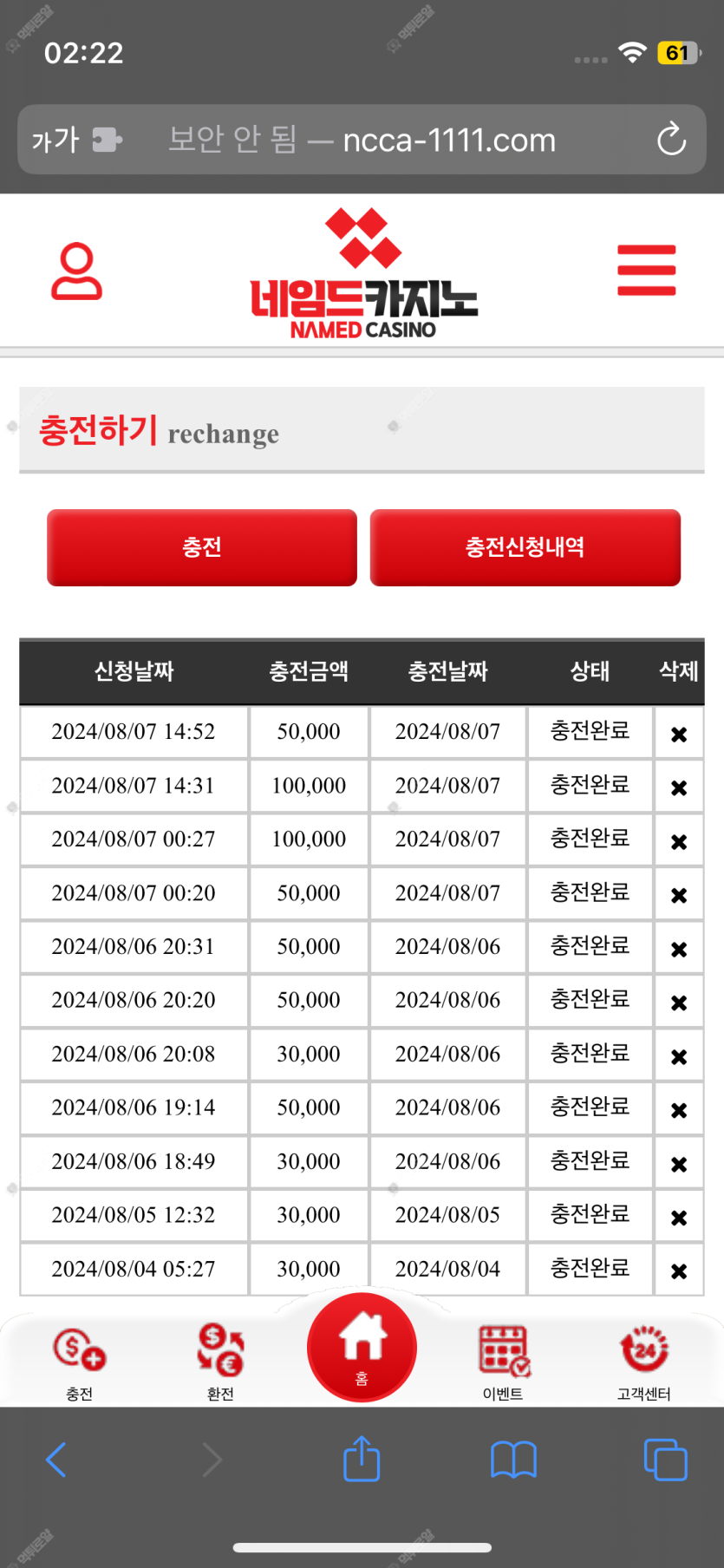Remove the 2024/08/06 20:08 entry

tap(679, 1056)
